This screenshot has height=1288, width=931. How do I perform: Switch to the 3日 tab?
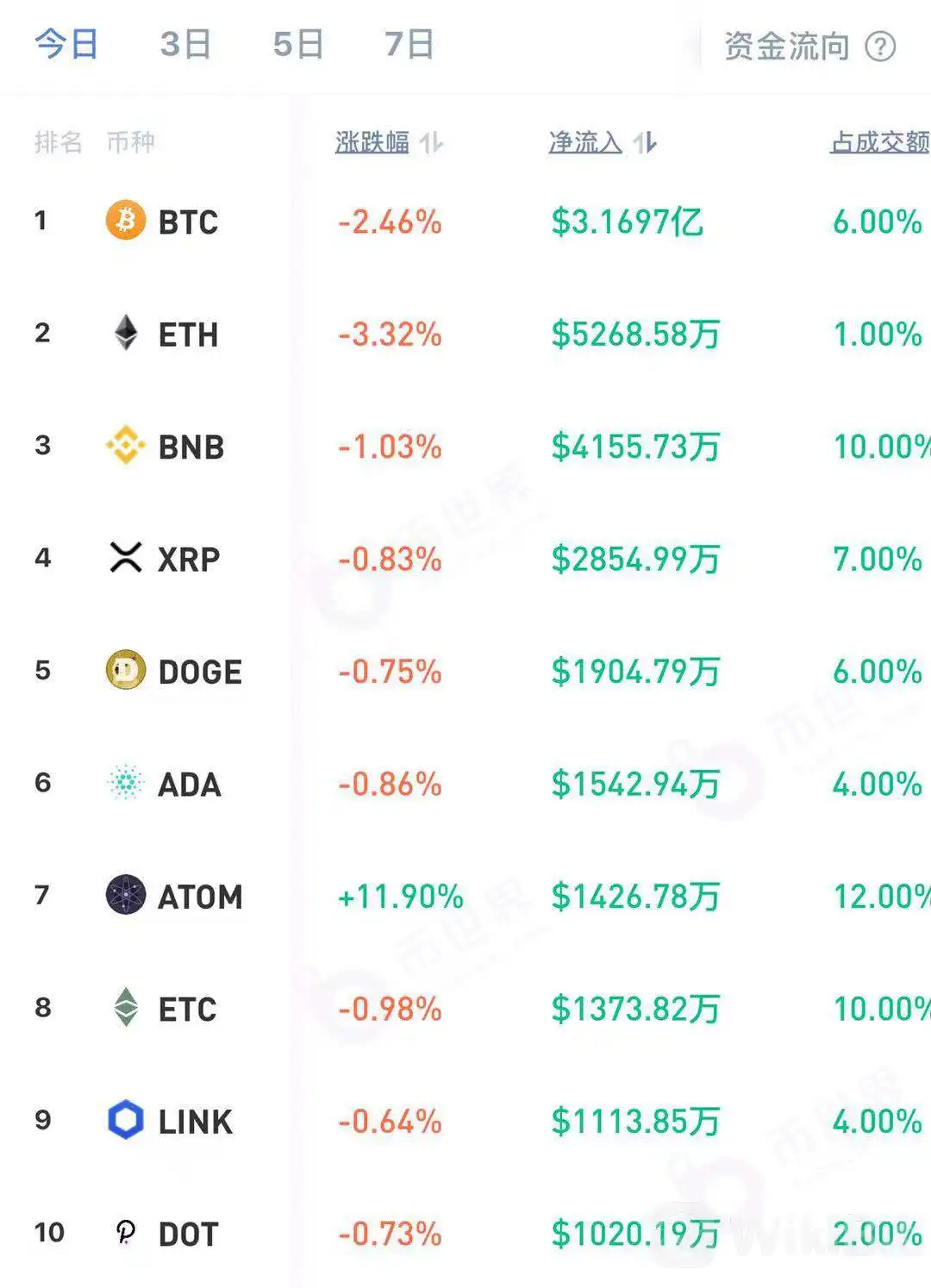(185, 44)
